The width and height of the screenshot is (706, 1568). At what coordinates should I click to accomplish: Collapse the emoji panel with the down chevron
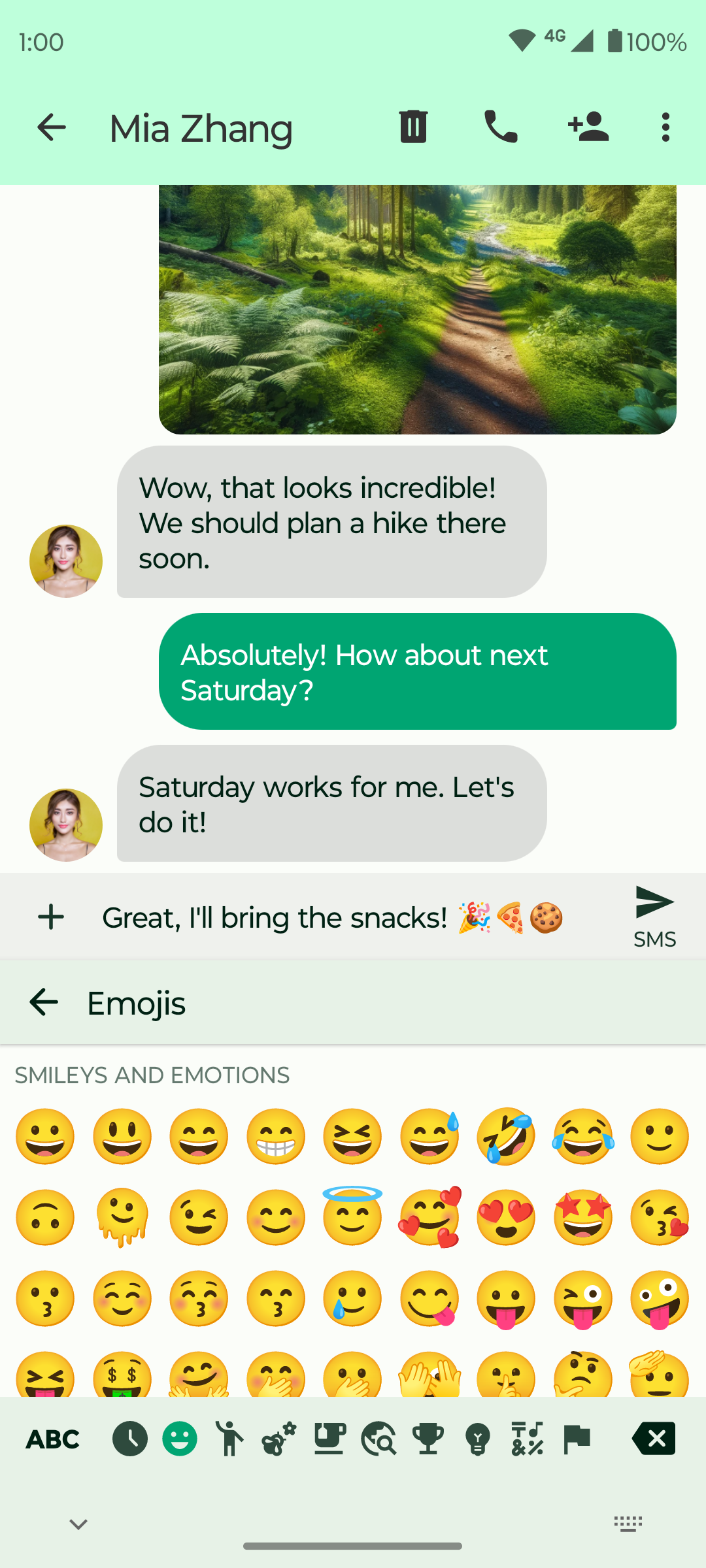click(x=77, y=1524)
